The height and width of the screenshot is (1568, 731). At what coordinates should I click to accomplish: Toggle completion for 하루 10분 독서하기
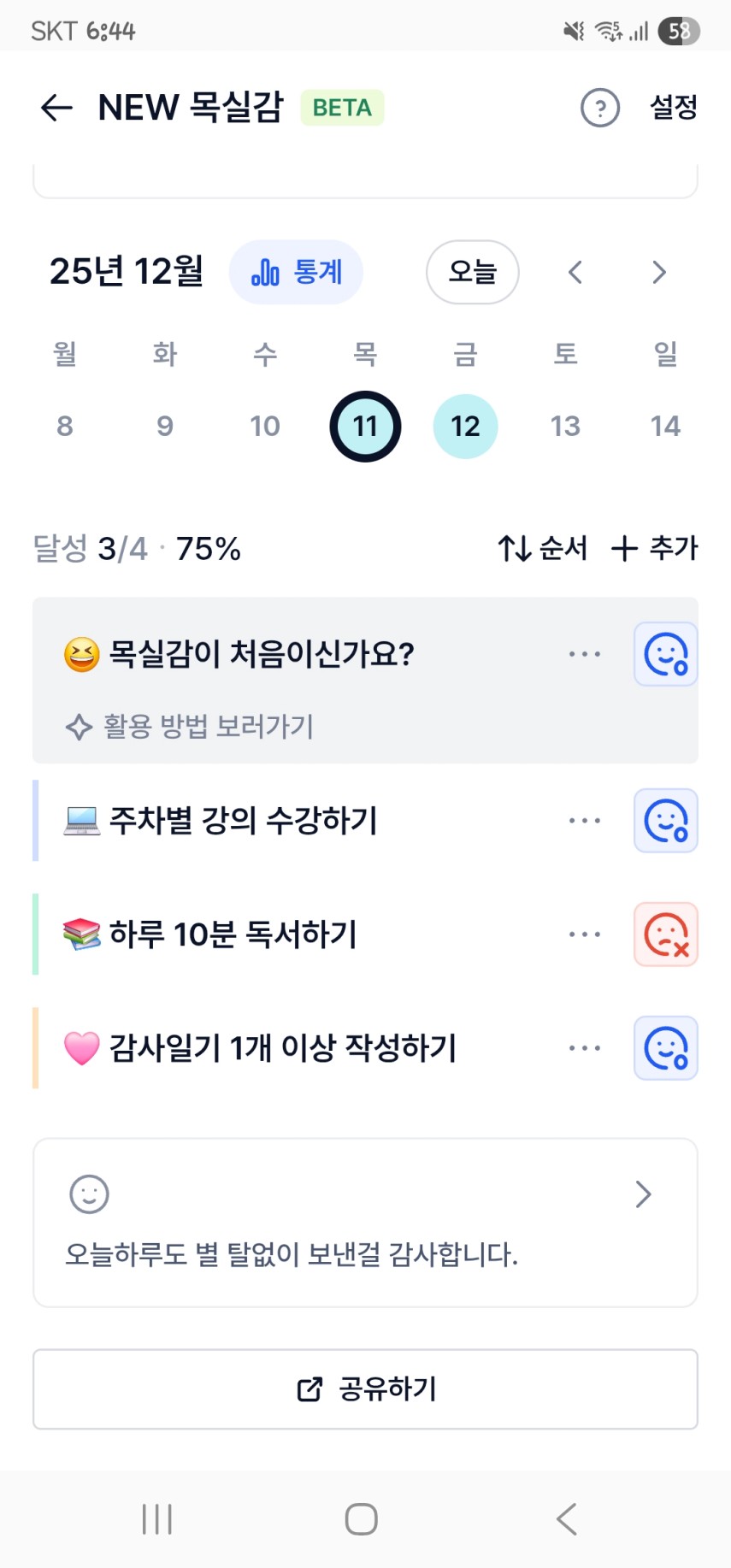pyautogui.click(x=665, y=934)
